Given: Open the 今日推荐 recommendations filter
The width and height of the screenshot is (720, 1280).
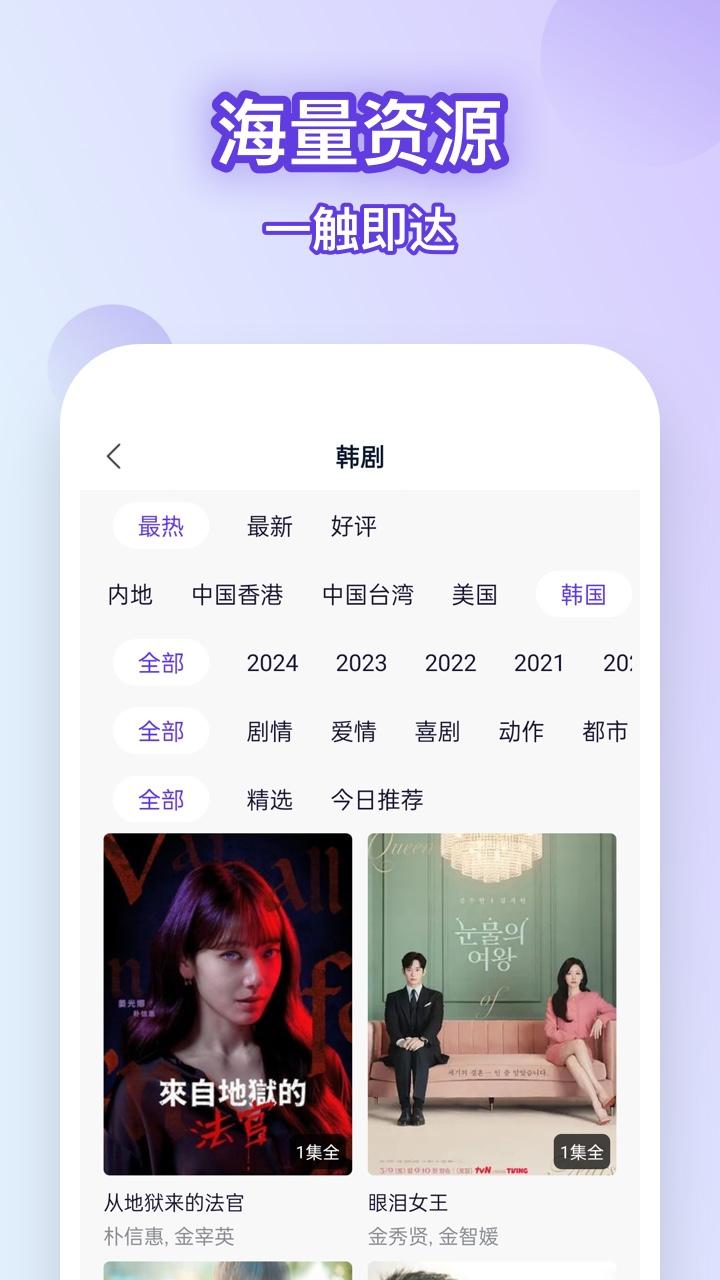Looking at the screenshot, I should click(x=377, y=800).
